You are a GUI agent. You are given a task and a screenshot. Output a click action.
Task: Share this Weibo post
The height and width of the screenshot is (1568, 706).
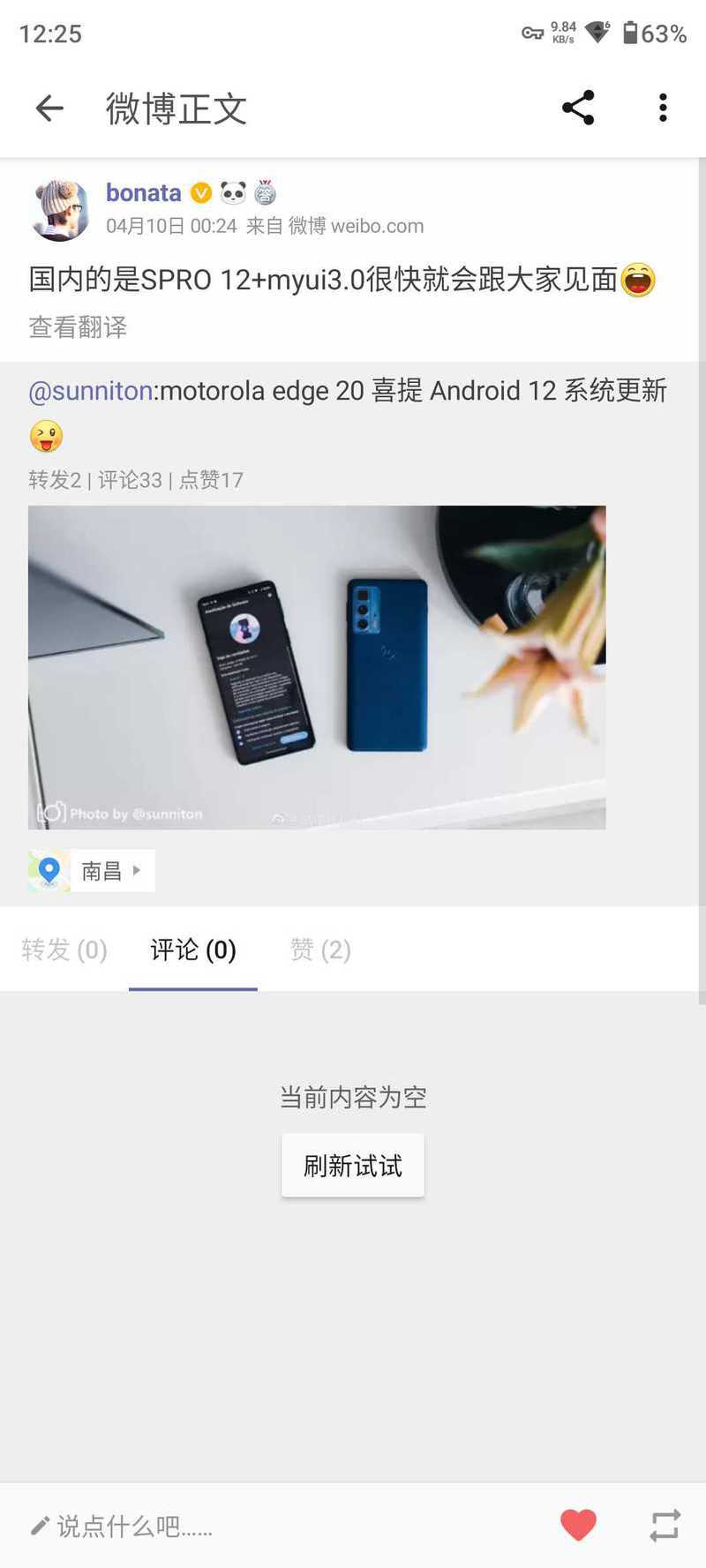pos(578,108)
